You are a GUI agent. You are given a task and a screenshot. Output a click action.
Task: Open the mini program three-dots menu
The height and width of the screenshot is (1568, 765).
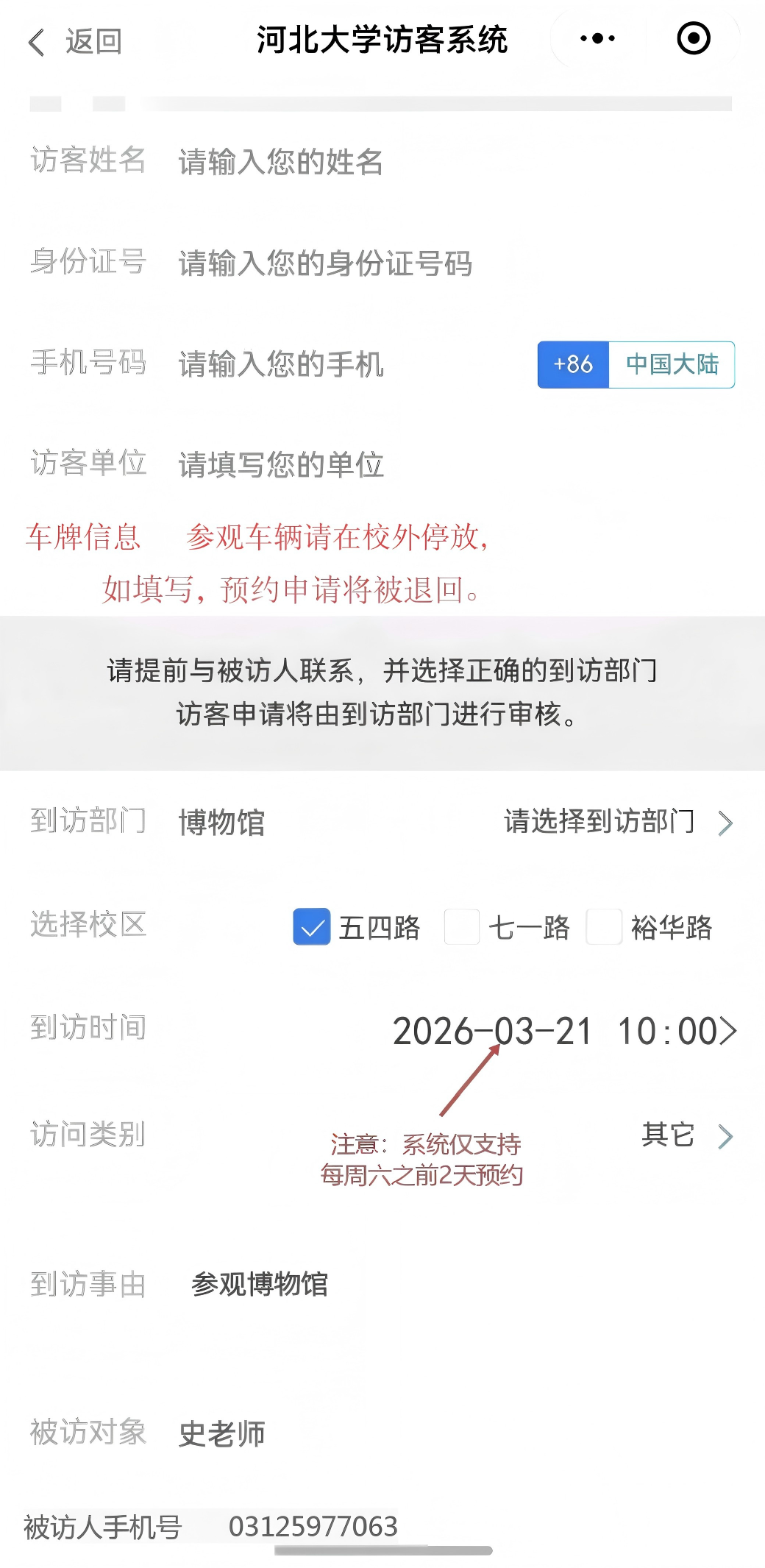(597, 38)
